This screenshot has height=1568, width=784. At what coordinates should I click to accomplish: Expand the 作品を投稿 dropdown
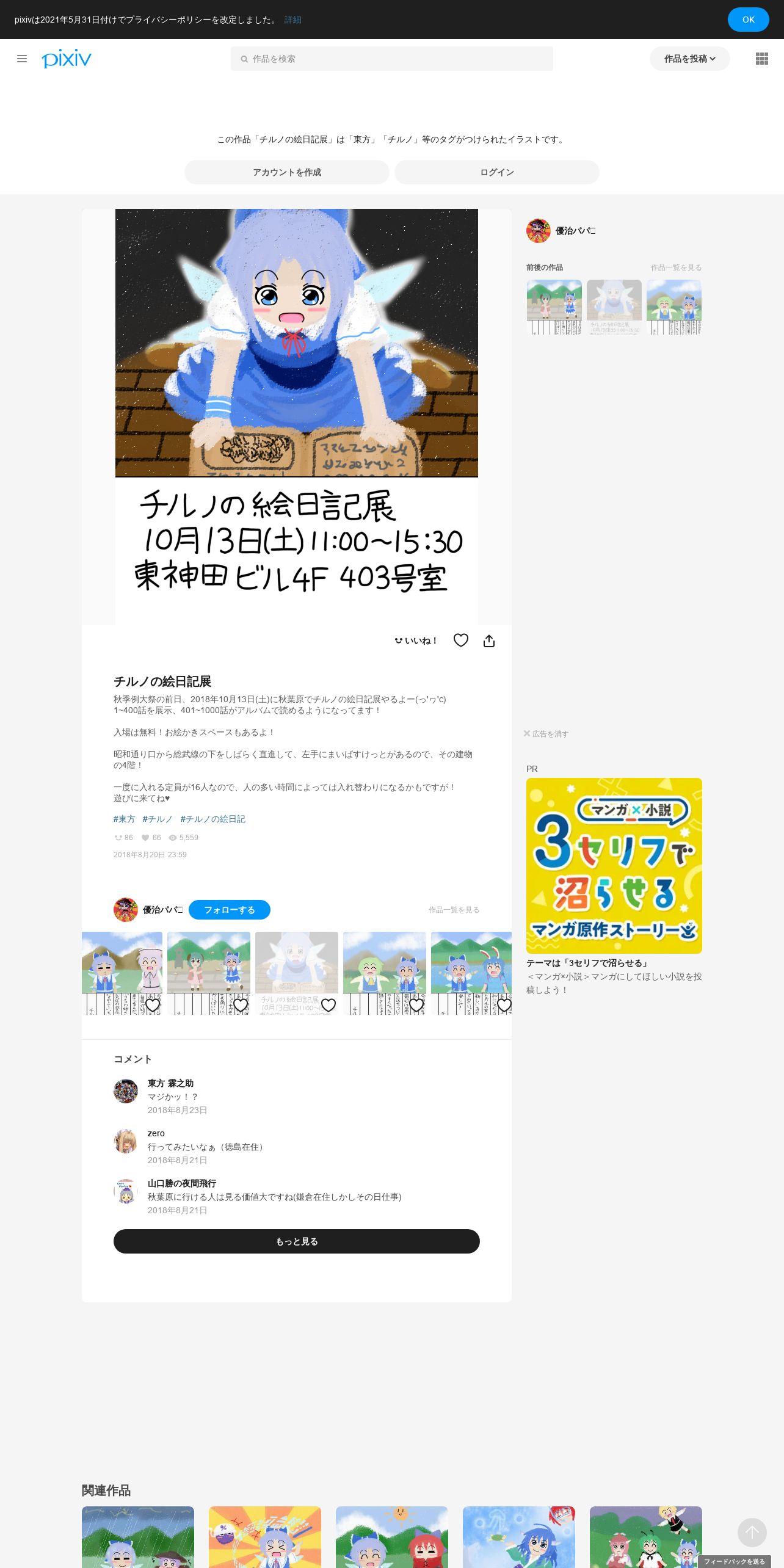click(690, 59)
